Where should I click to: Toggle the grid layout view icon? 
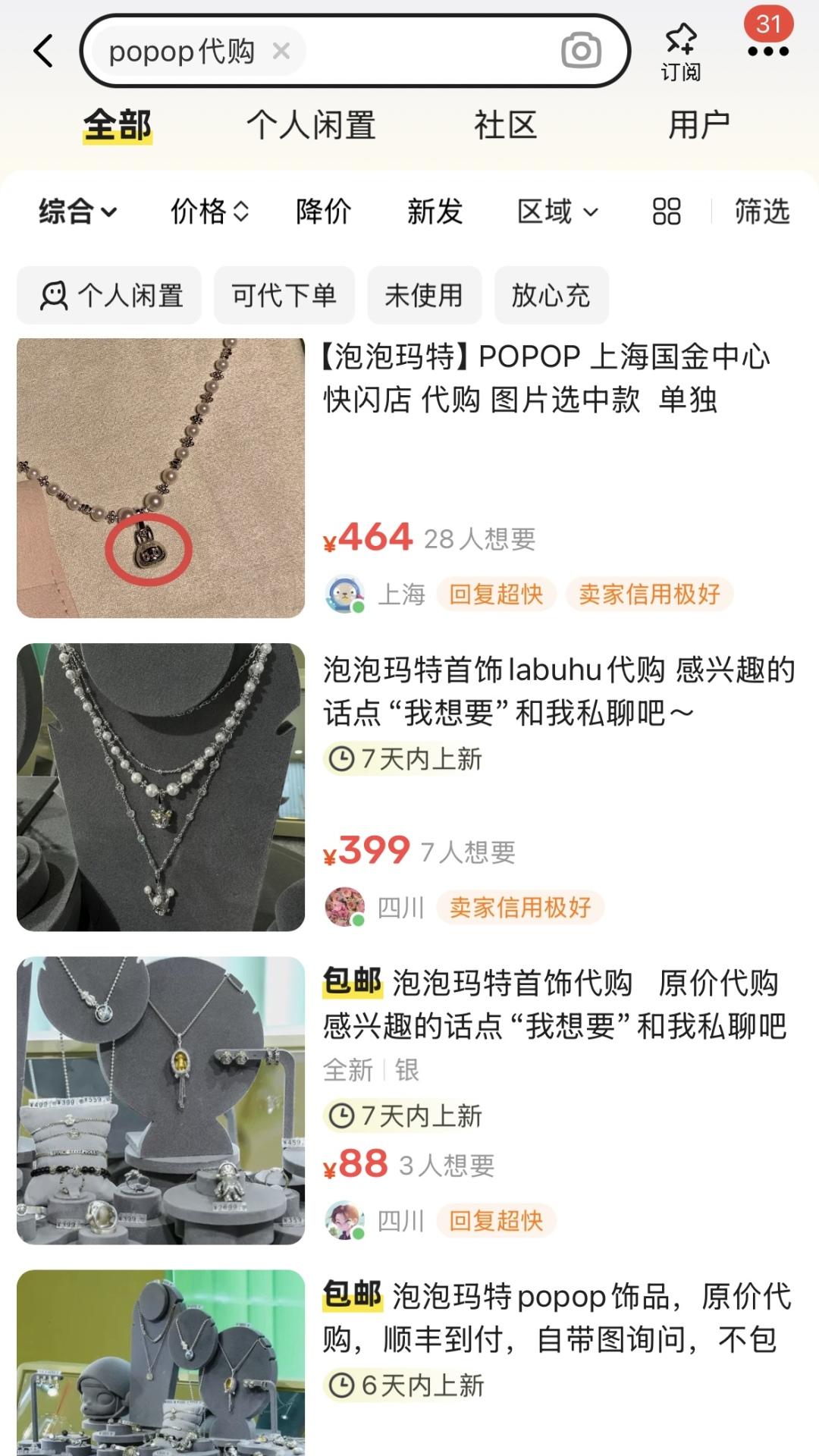(x=667, y=212)
